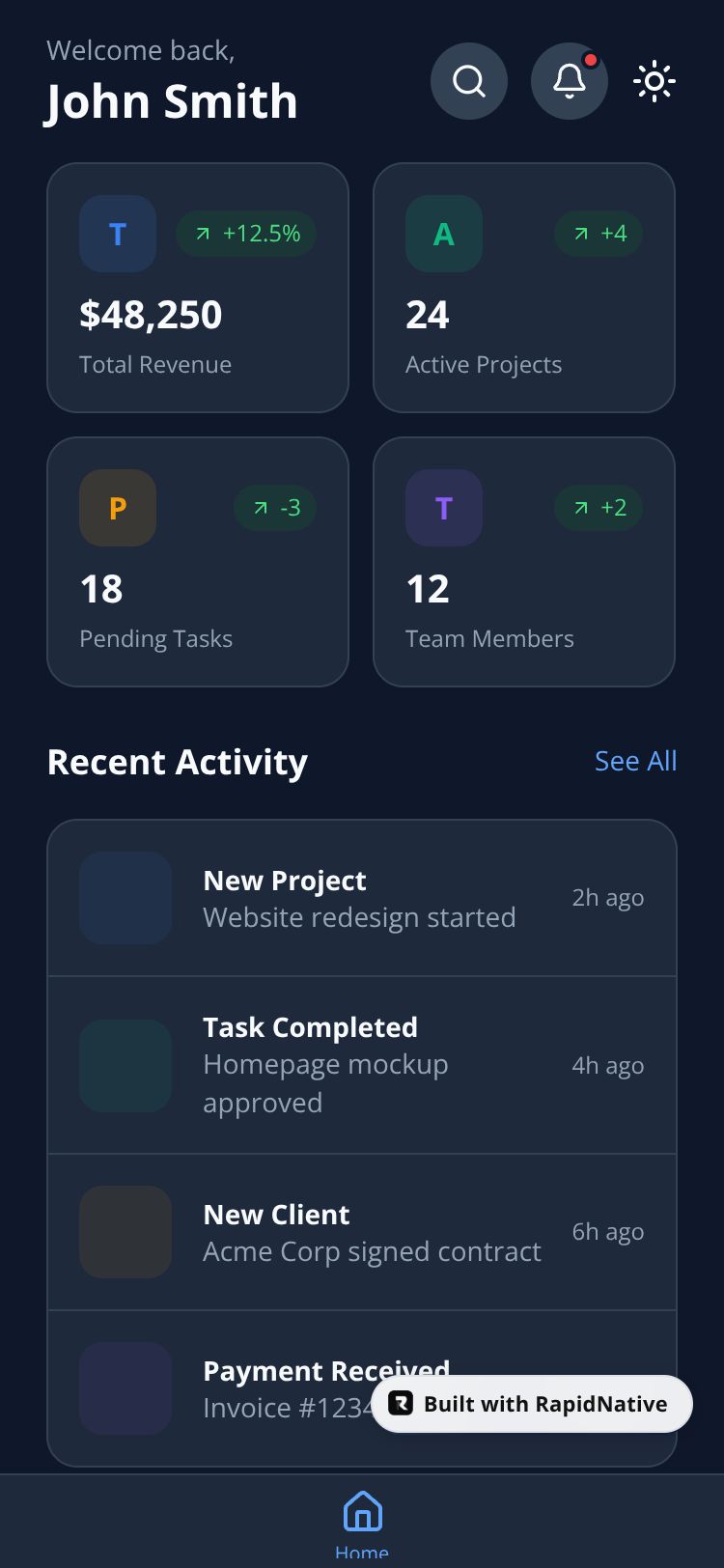724x1568 pixels.
Task: Switch to the Home tab
Action: (362, 1522)
